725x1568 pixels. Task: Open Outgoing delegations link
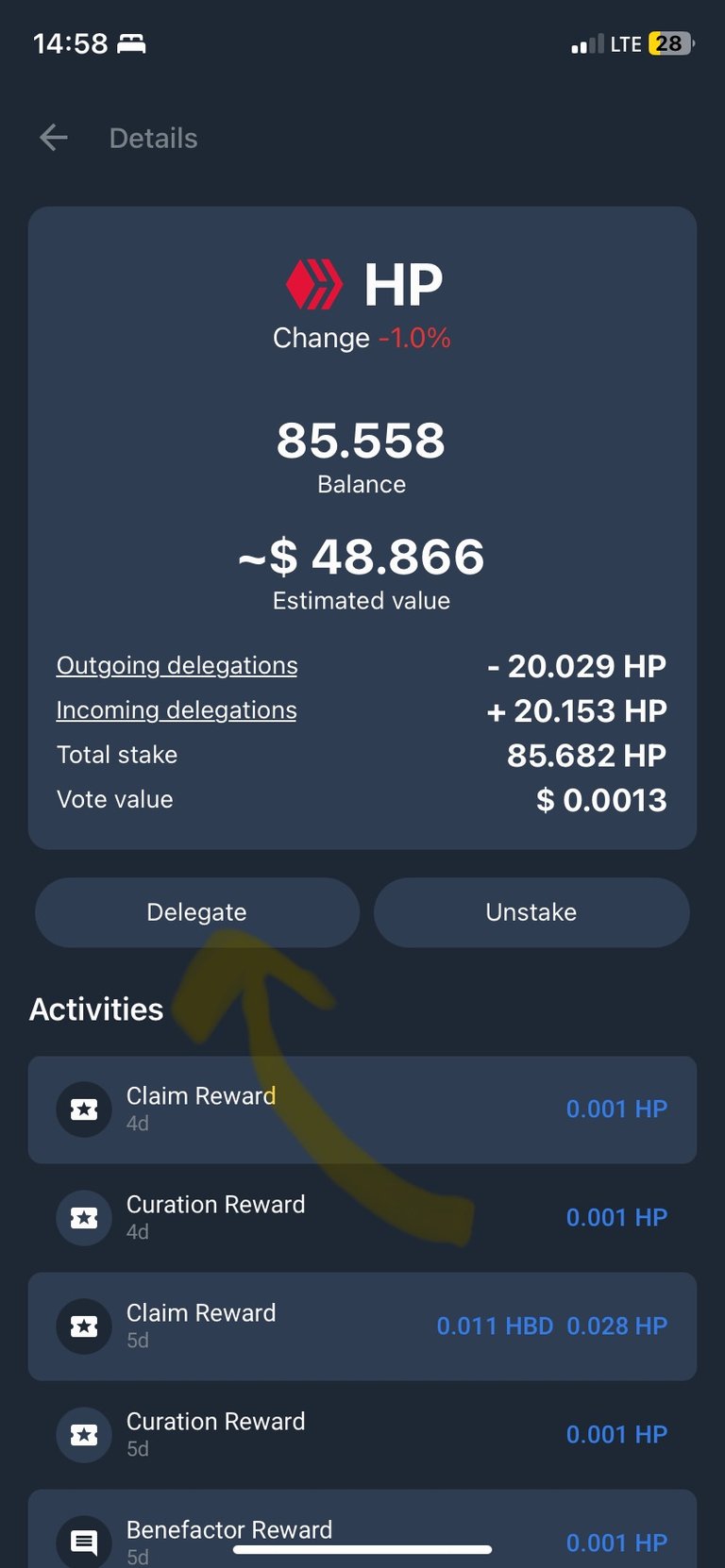coord(177,665)
